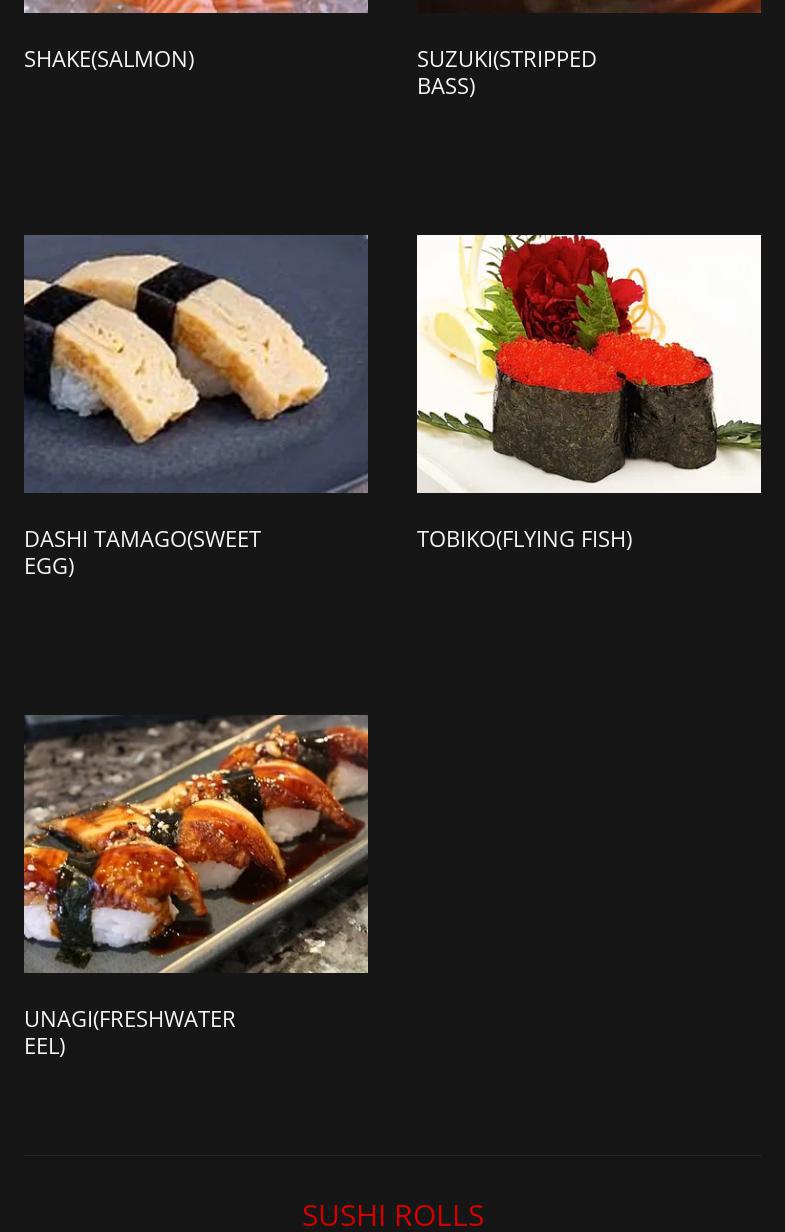Screen dimensions: 785x1232
Task: Open the Tobiko flying fish photo
Action: point(588,363)
